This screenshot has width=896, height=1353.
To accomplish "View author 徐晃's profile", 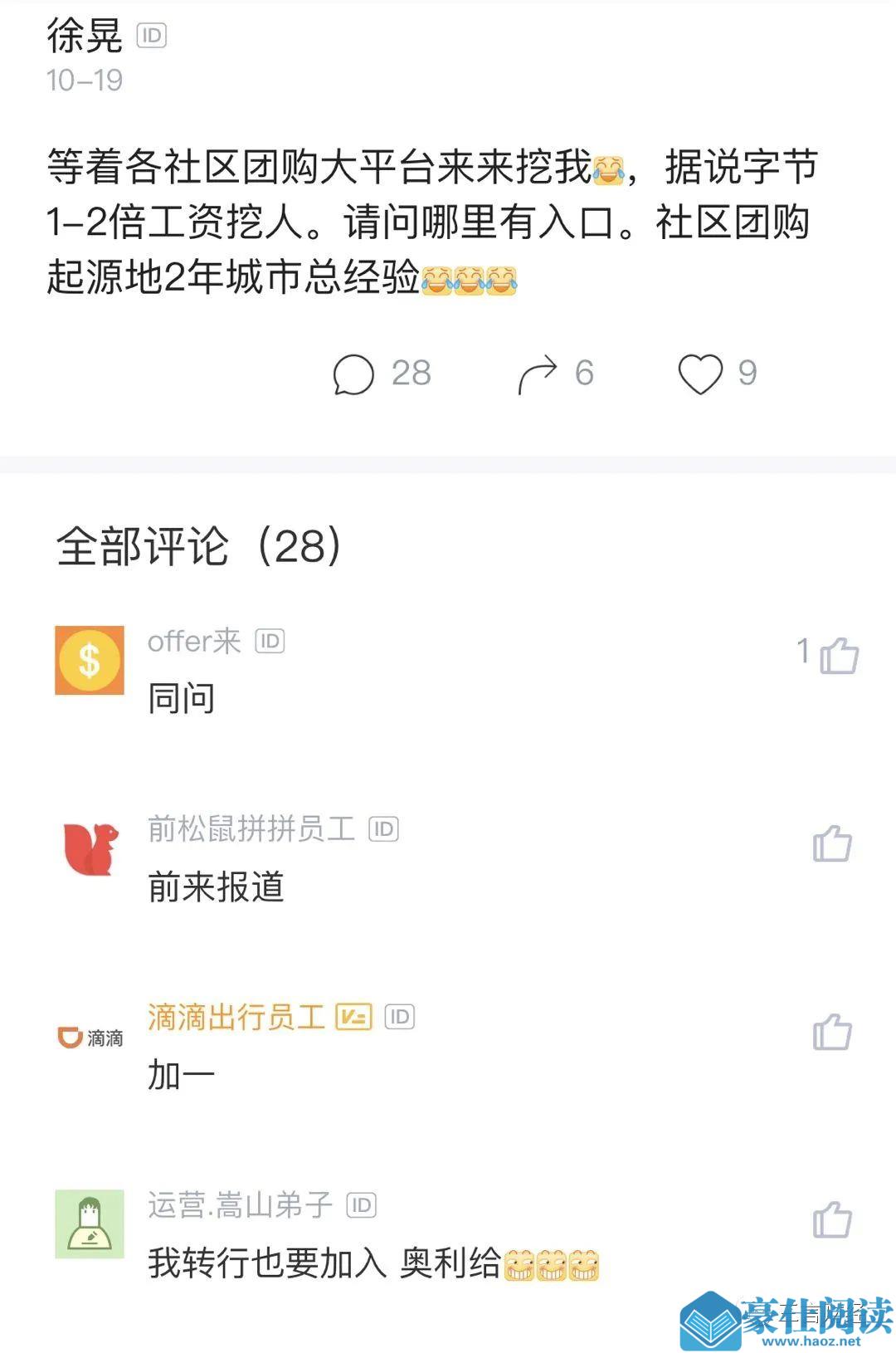I will 84,36.
